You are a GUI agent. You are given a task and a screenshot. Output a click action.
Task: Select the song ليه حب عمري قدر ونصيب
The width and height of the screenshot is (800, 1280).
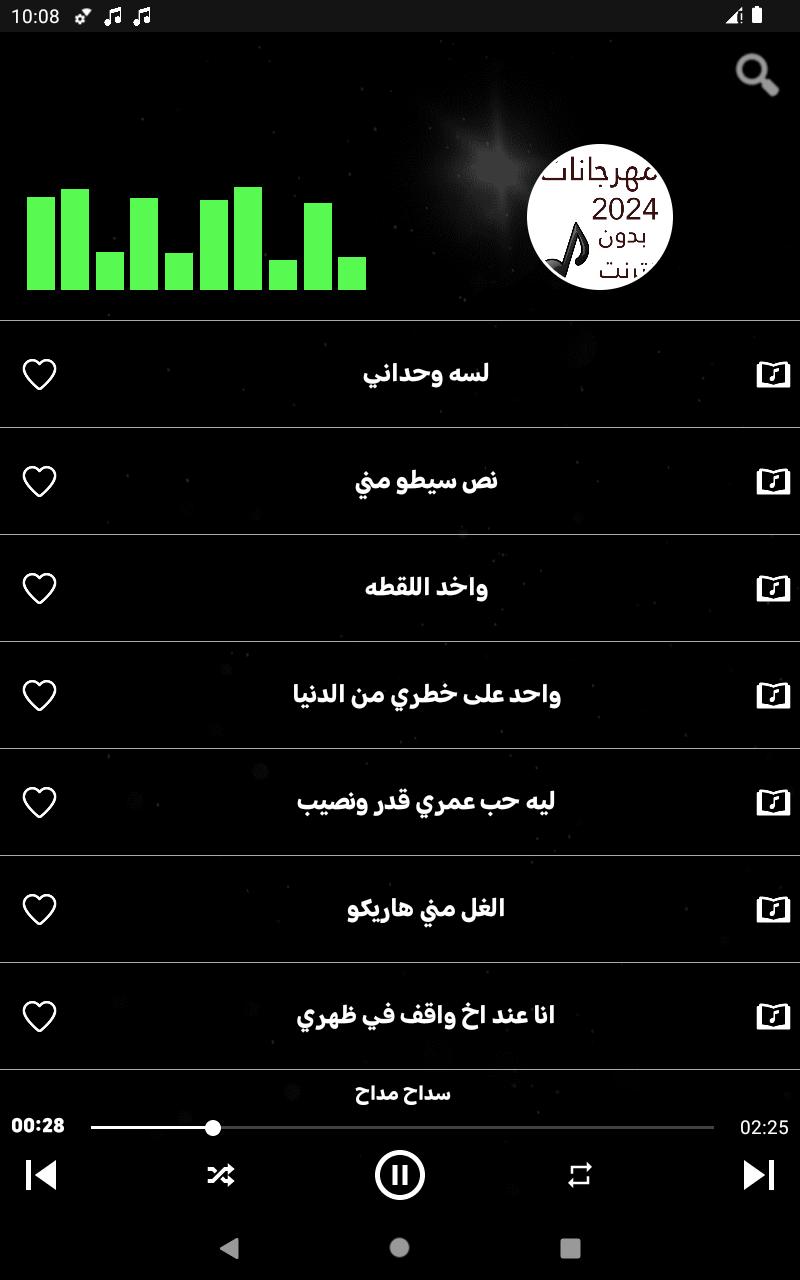(x=426, y=802)
